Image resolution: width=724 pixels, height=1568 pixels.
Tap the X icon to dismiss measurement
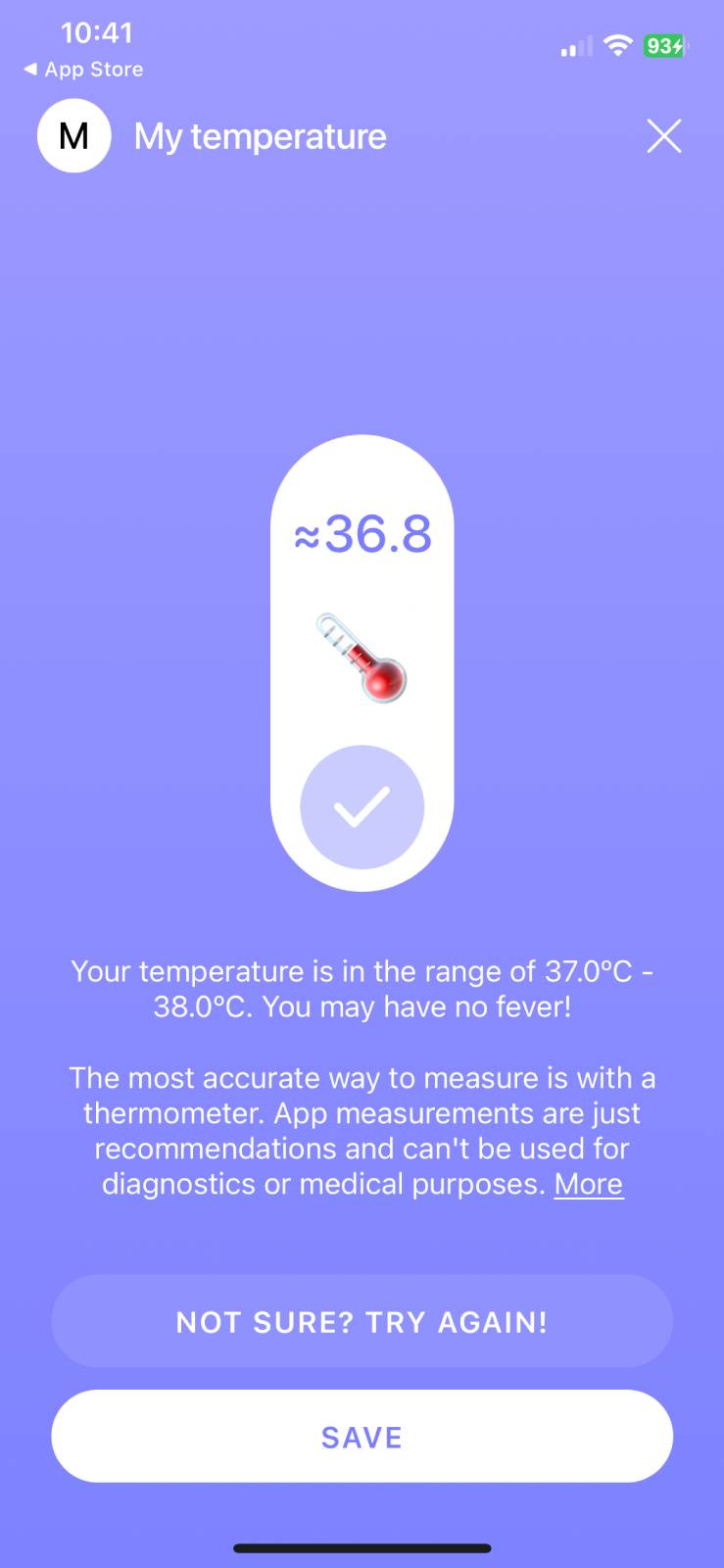point(664,136)
